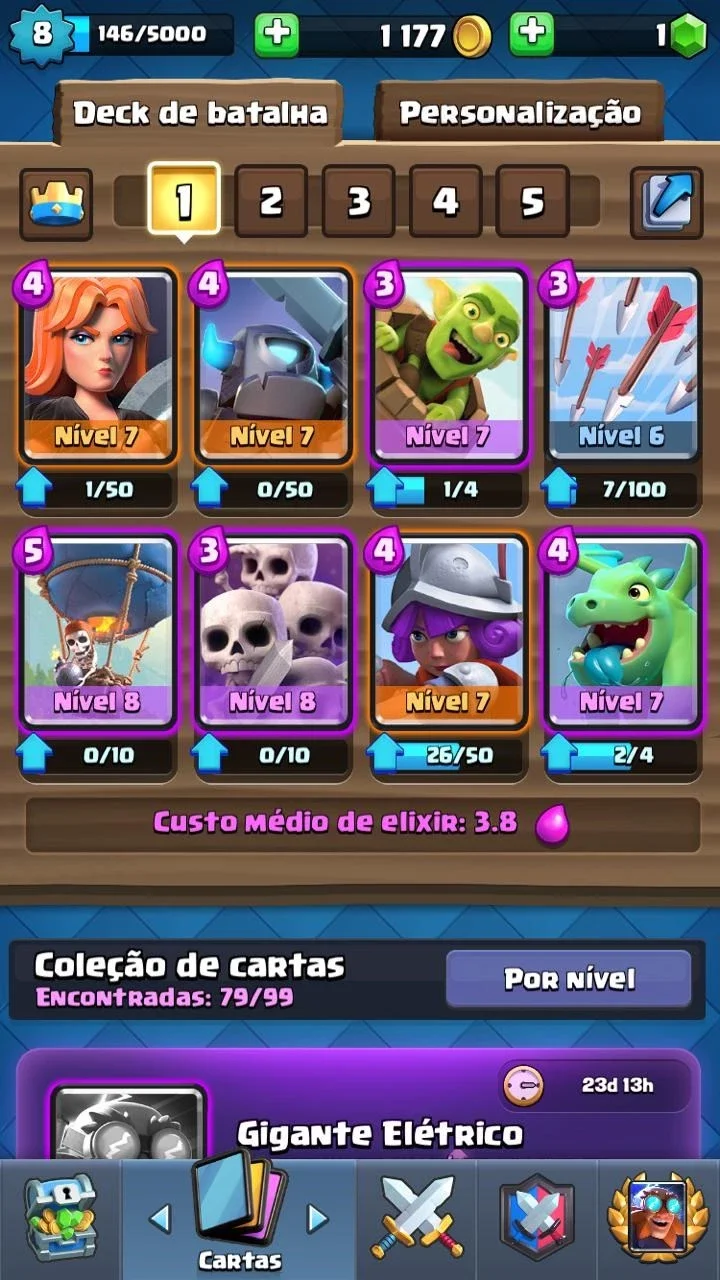
Task: Open the crown tower troop selector
Action: click(56, 203)
